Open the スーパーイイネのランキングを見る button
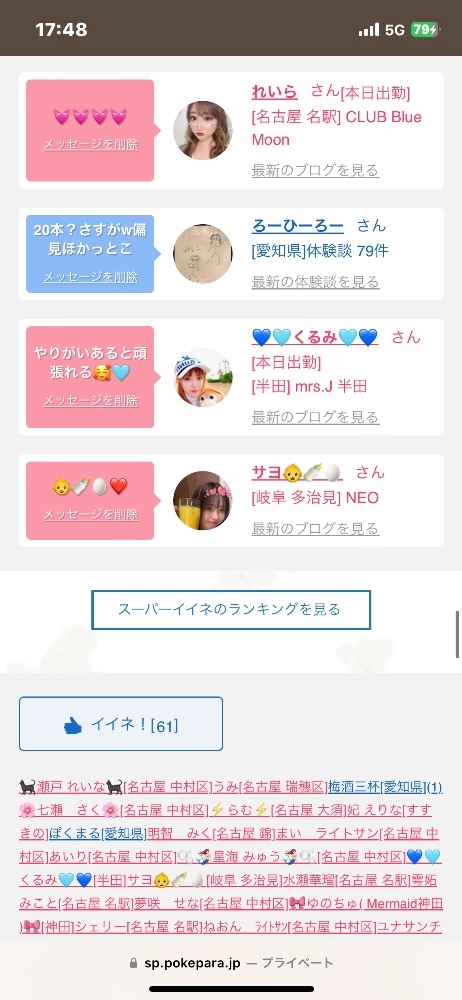Image resolution: width=462 pixels, height=1000 pixels. pos(231,610)
